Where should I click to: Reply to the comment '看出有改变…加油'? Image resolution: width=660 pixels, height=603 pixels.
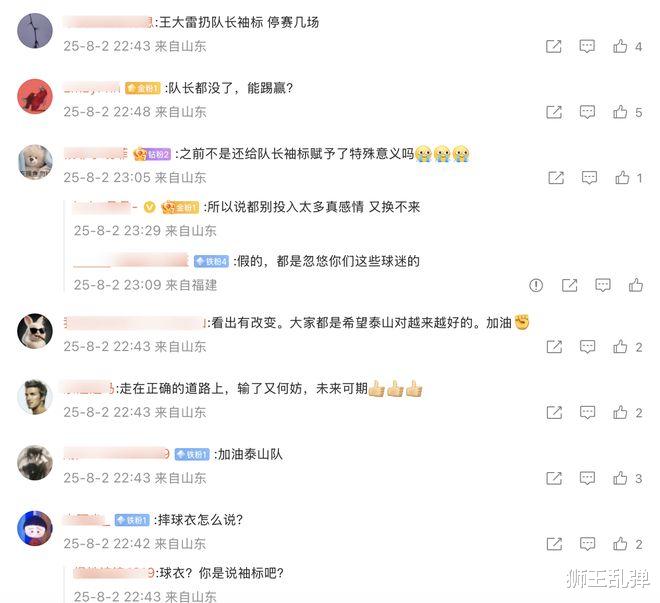coord(588,347)
